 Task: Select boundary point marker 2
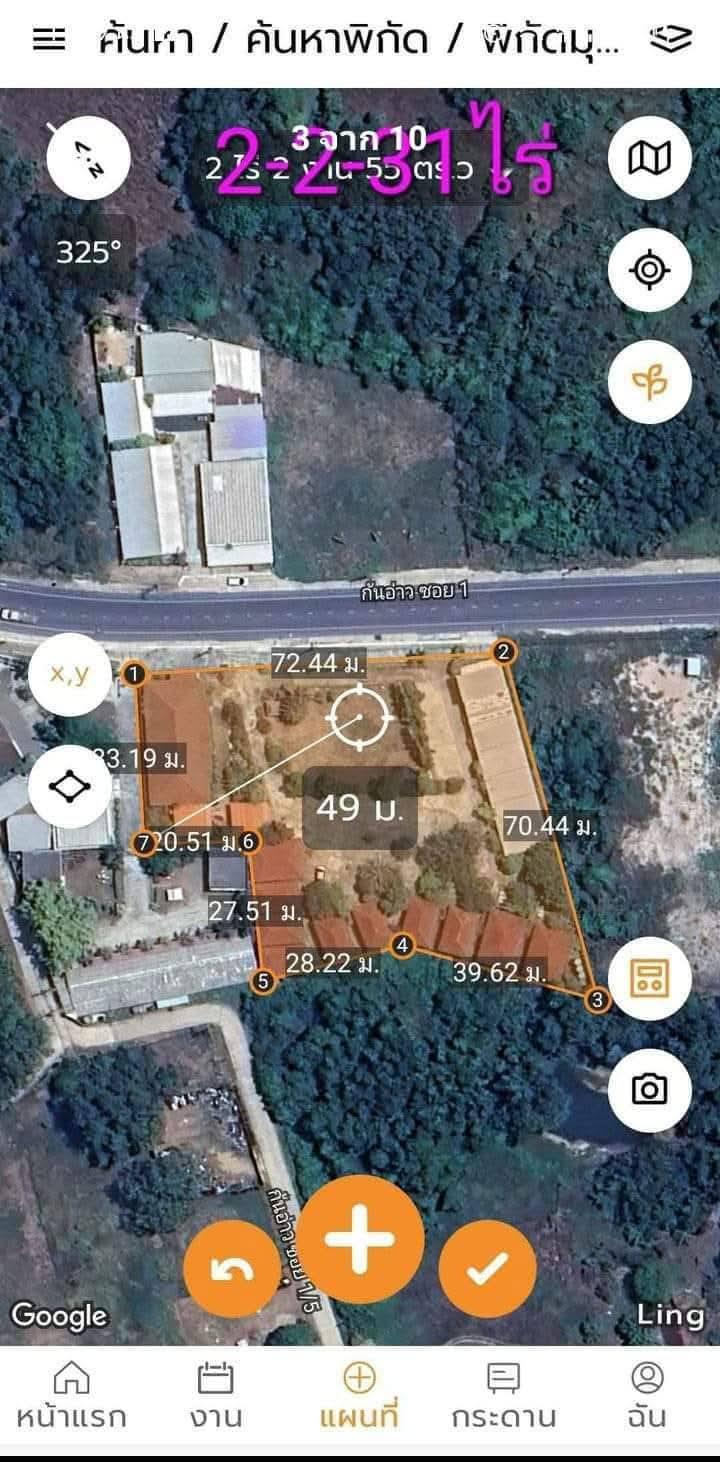504,652
